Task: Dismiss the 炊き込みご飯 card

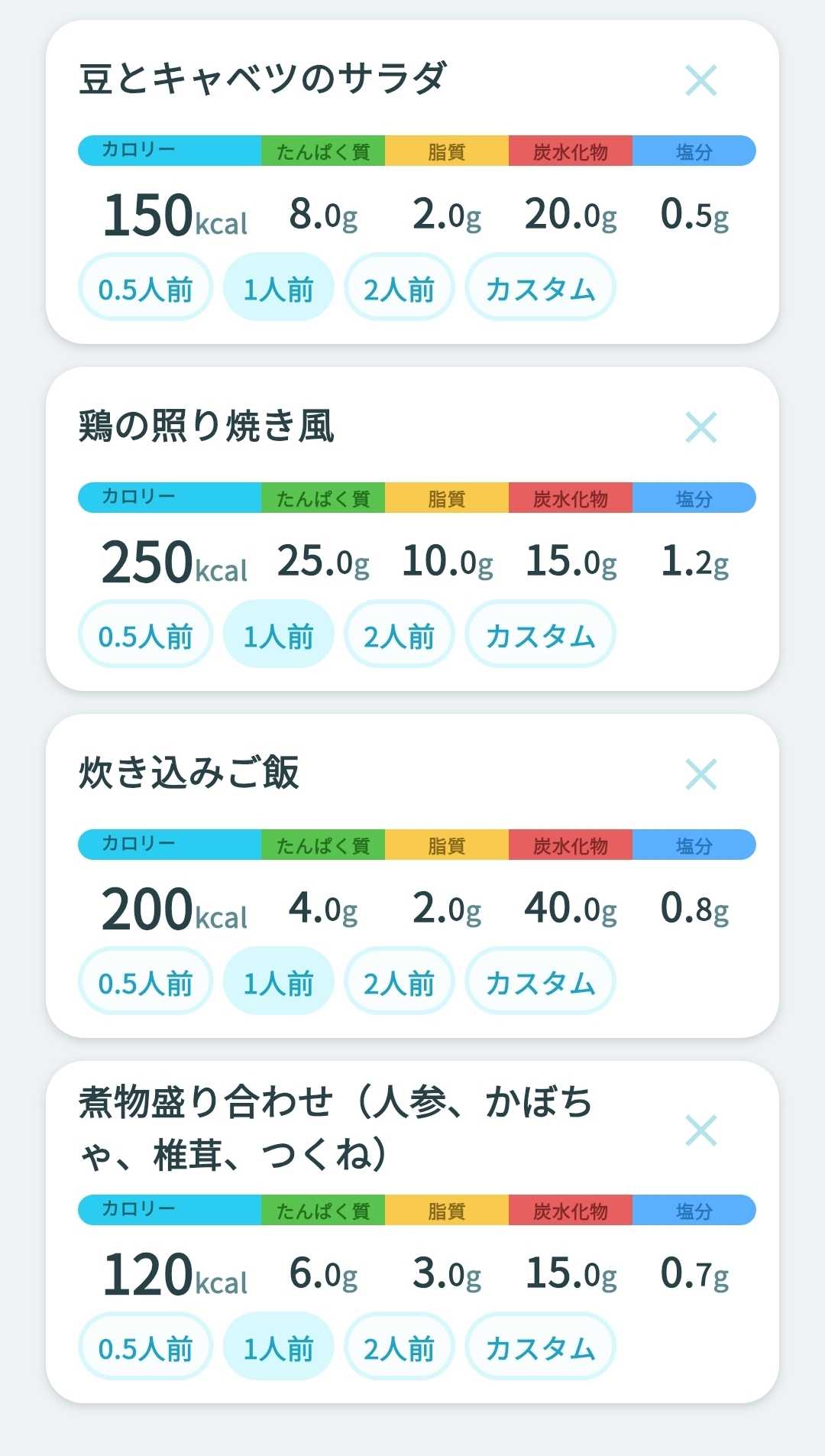Action: pos(700,774)
